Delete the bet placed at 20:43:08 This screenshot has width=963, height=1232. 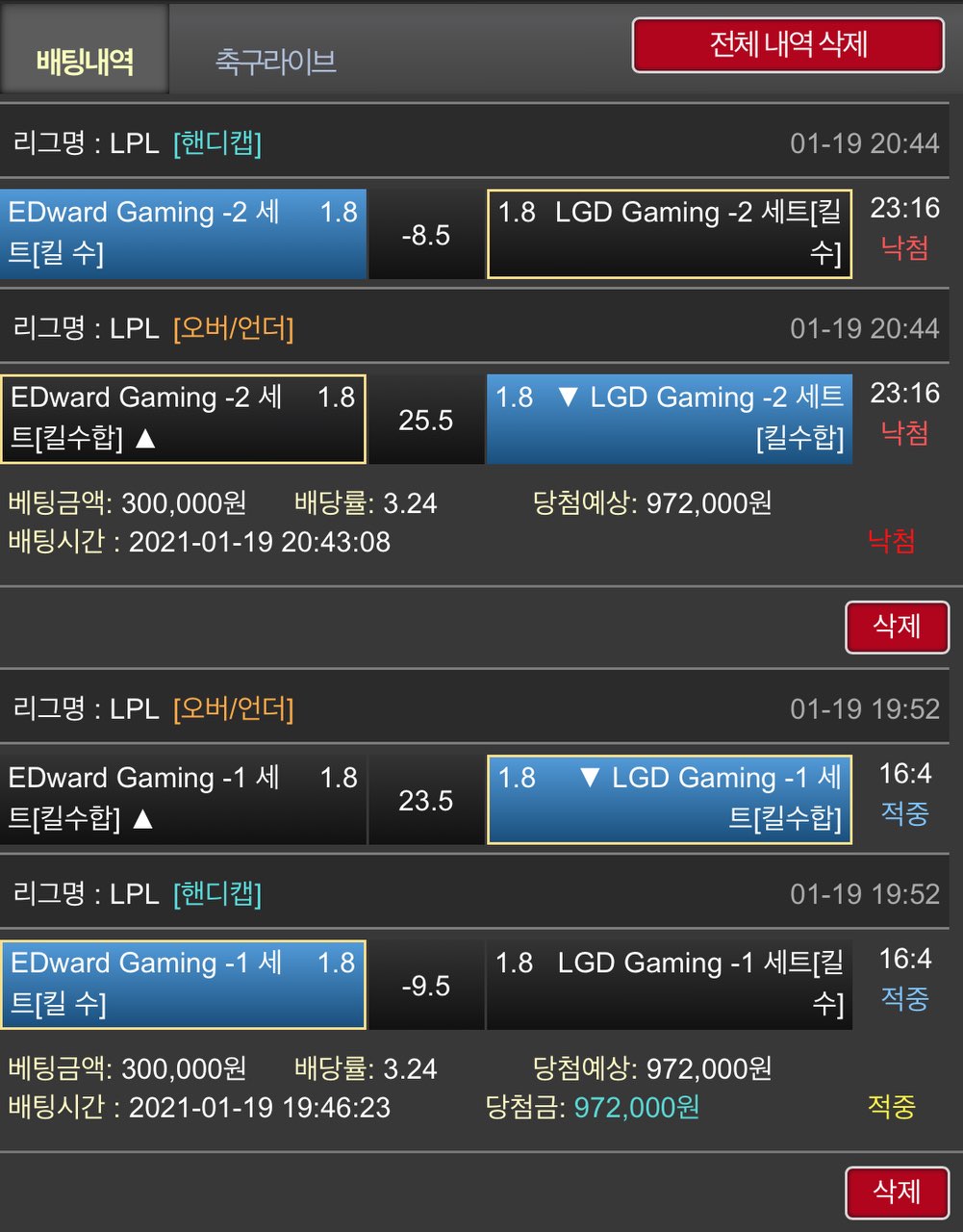897,627
